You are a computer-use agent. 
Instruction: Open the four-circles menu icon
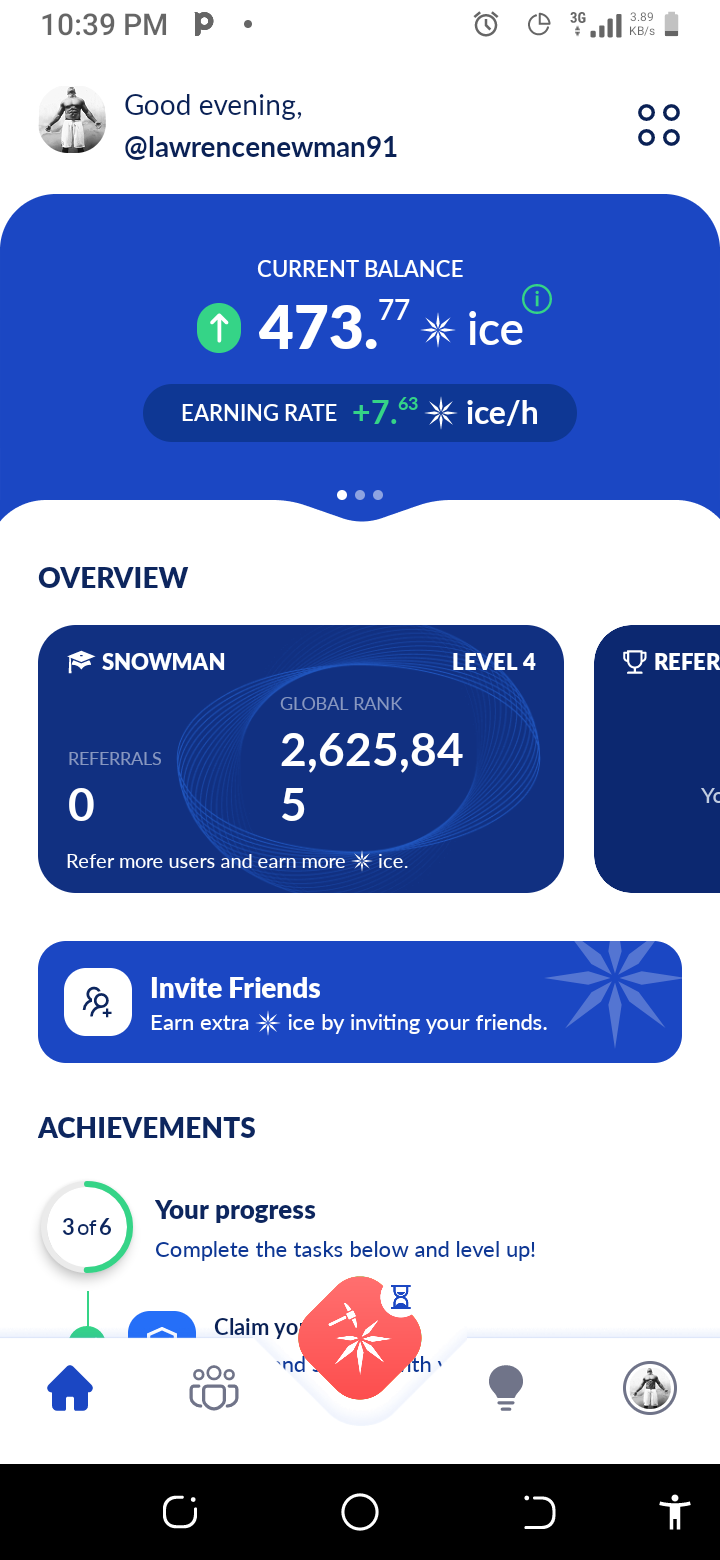coord(659,125)
